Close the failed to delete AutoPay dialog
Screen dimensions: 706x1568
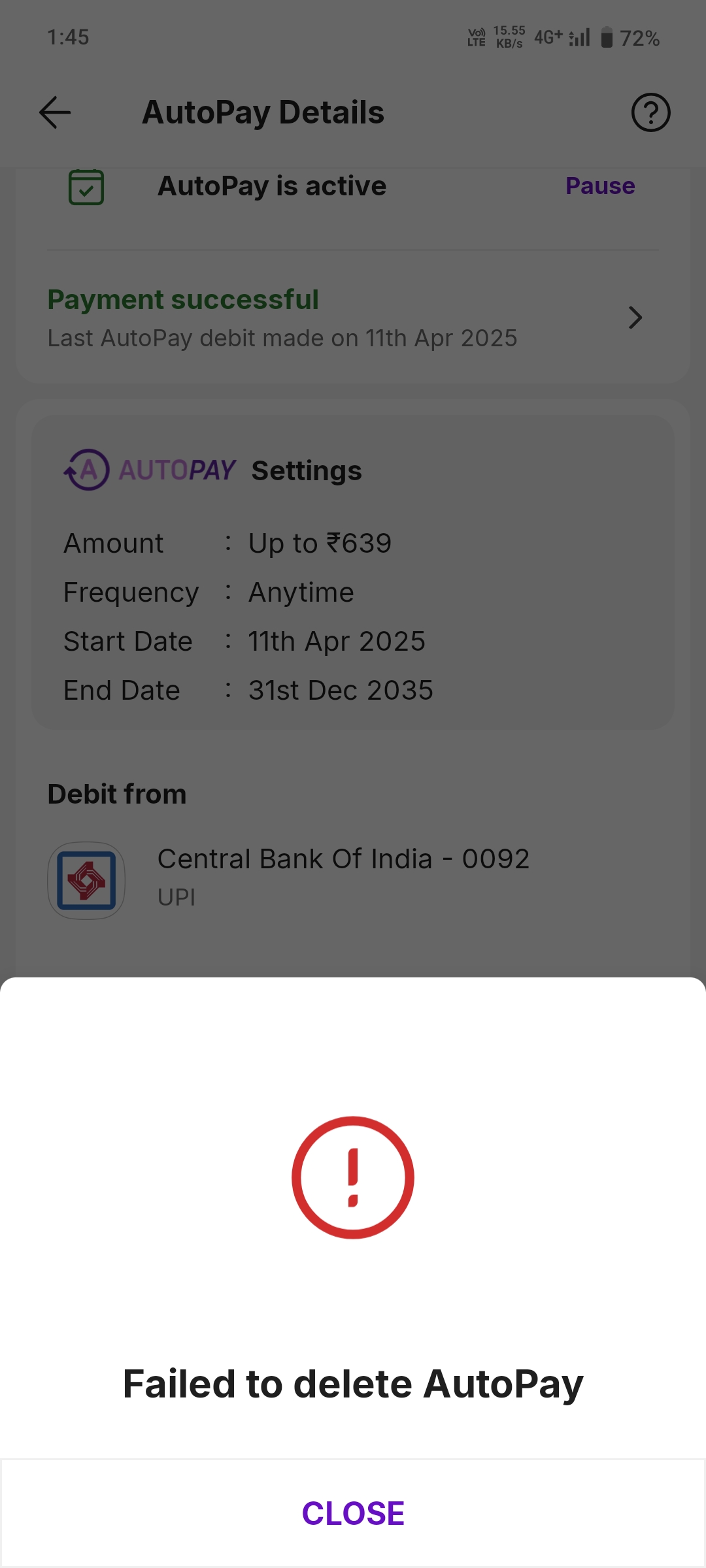(x=353, y=1513)
